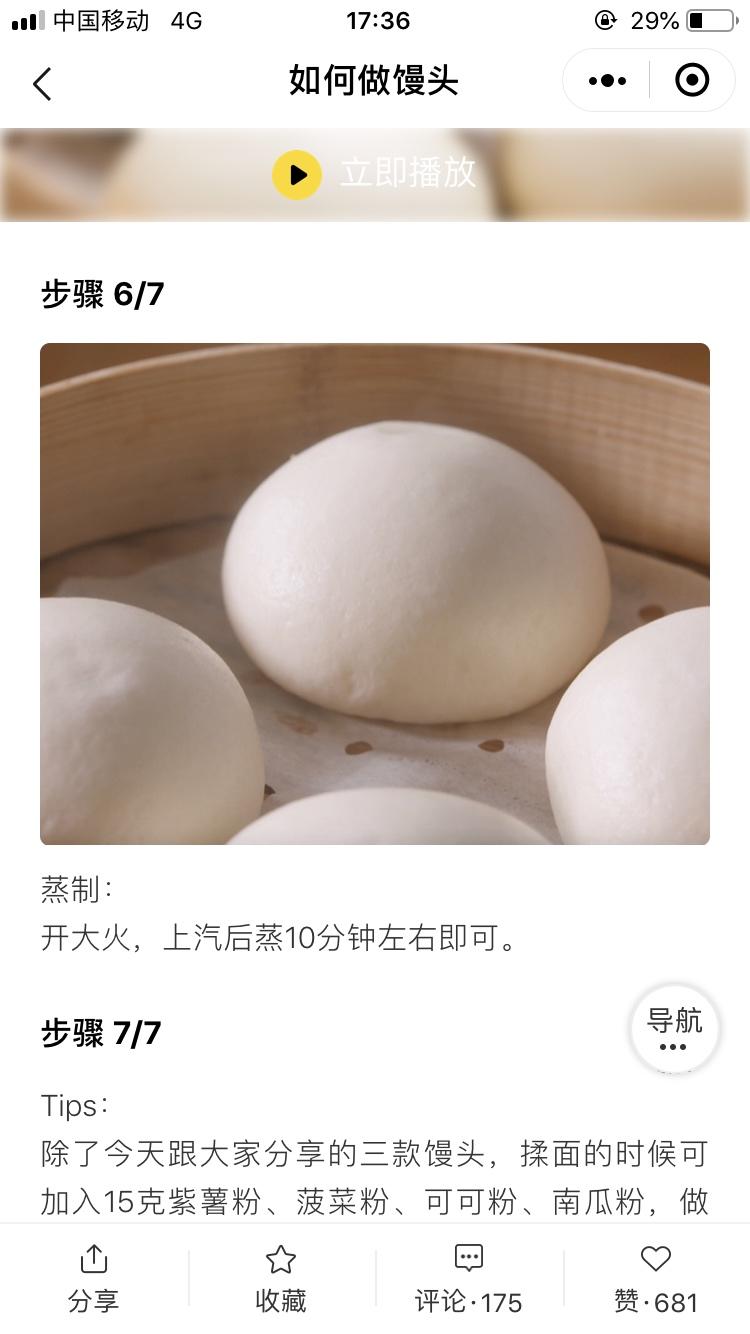Close the mini program with the circle icon
The height and width of the screenshot is (1334, 750).
click(x=692, y=81)
